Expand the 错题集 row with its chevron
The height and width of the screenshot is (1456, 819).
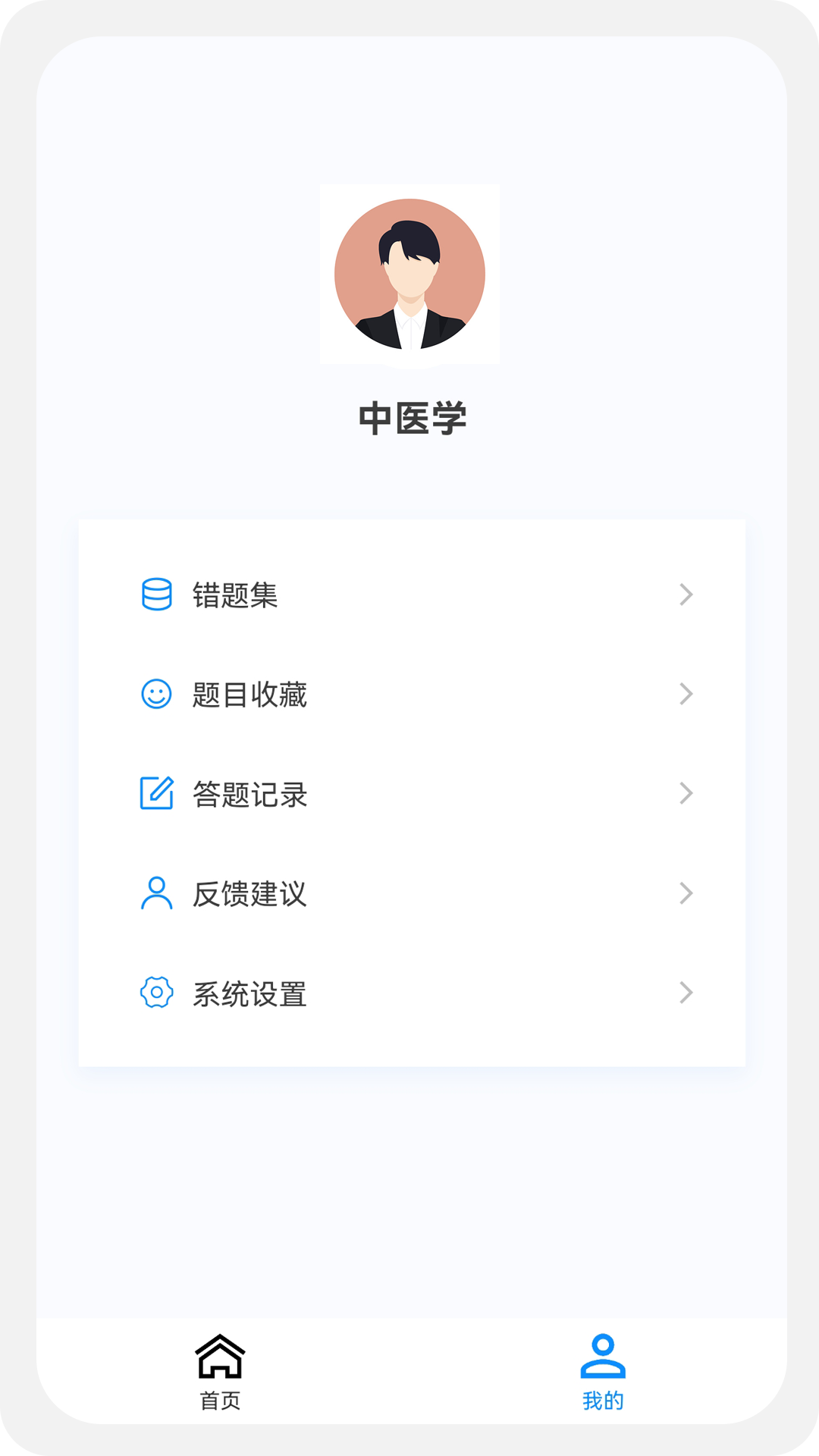pyautogui.click(x=686, y=595)
